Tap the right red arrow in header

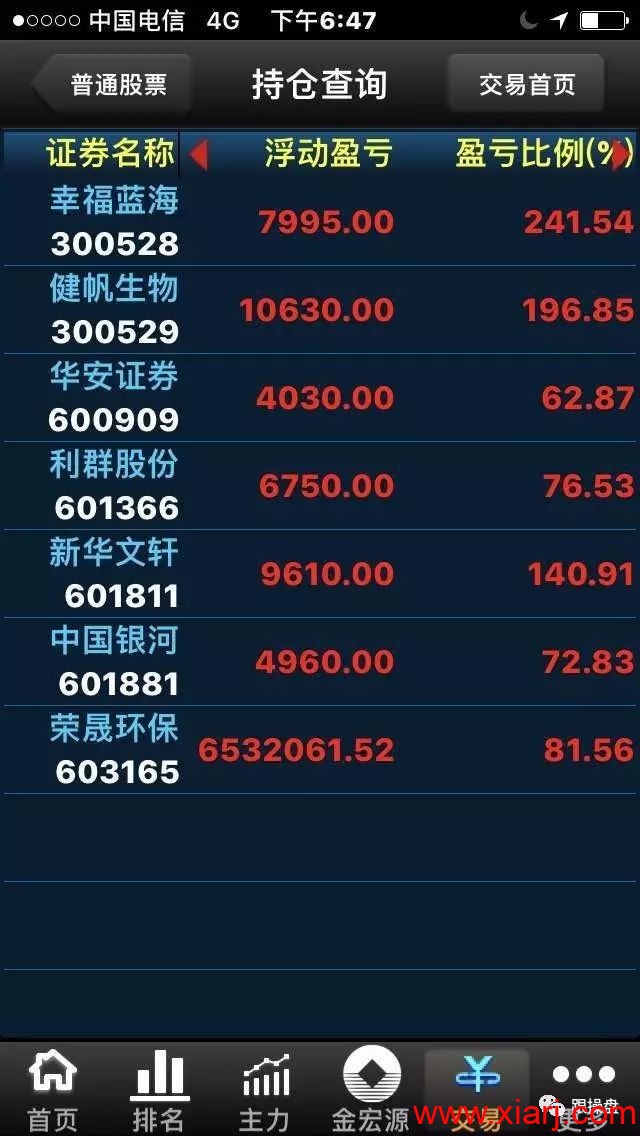click(x=620, y=154)
